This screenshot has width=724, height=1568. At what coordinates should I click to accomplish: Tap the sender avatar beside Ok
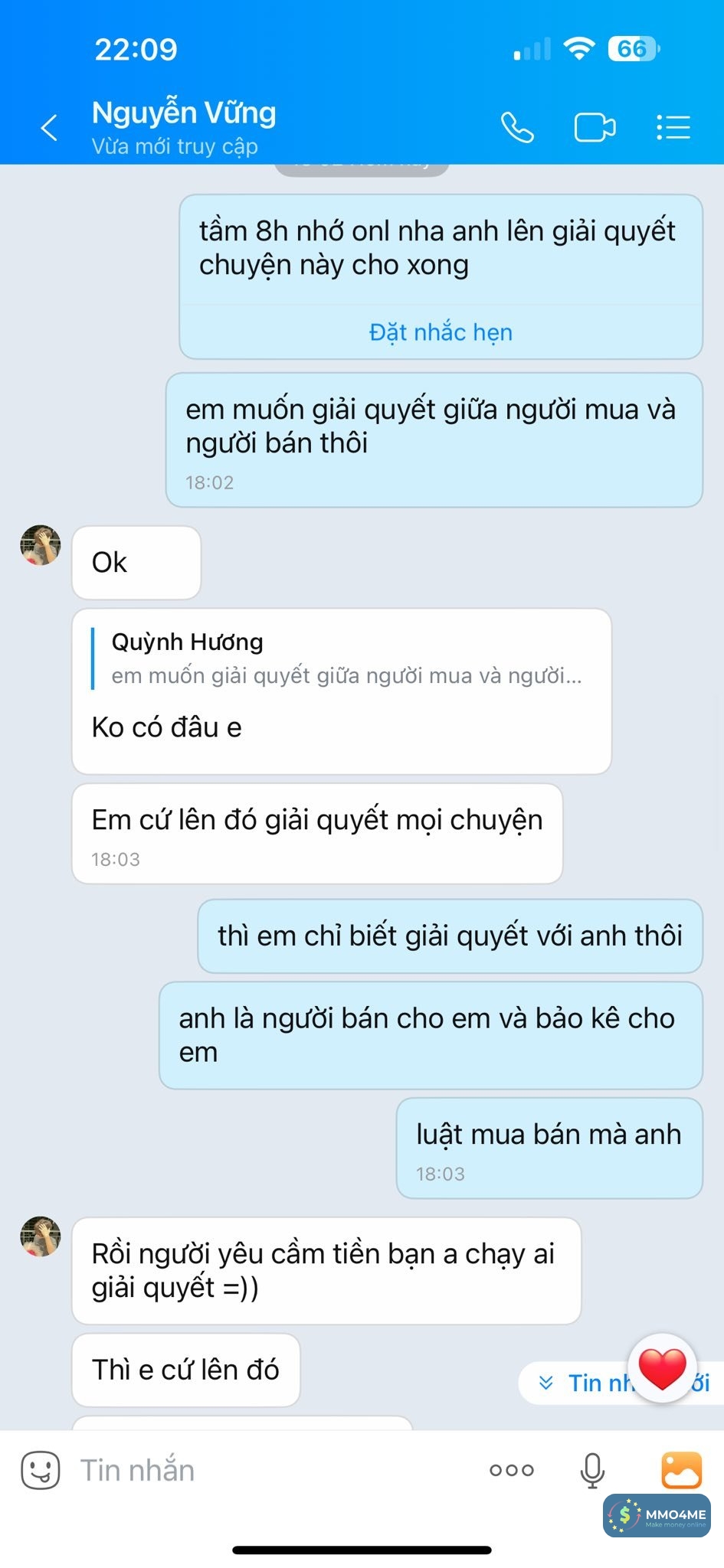(40, 545)
